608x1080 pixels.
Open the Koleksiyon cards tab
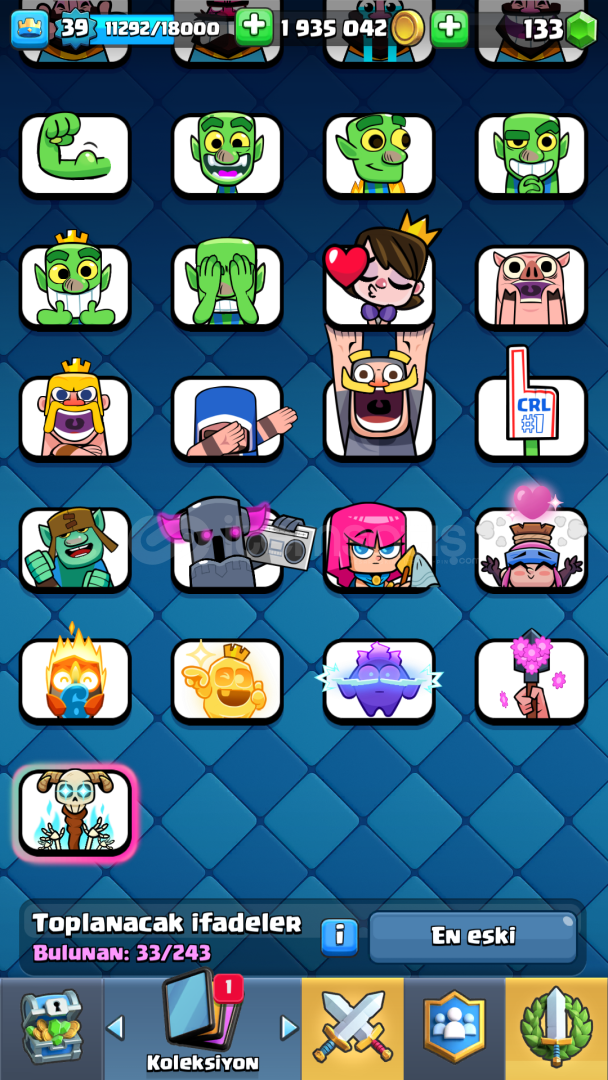[202, 1028]
